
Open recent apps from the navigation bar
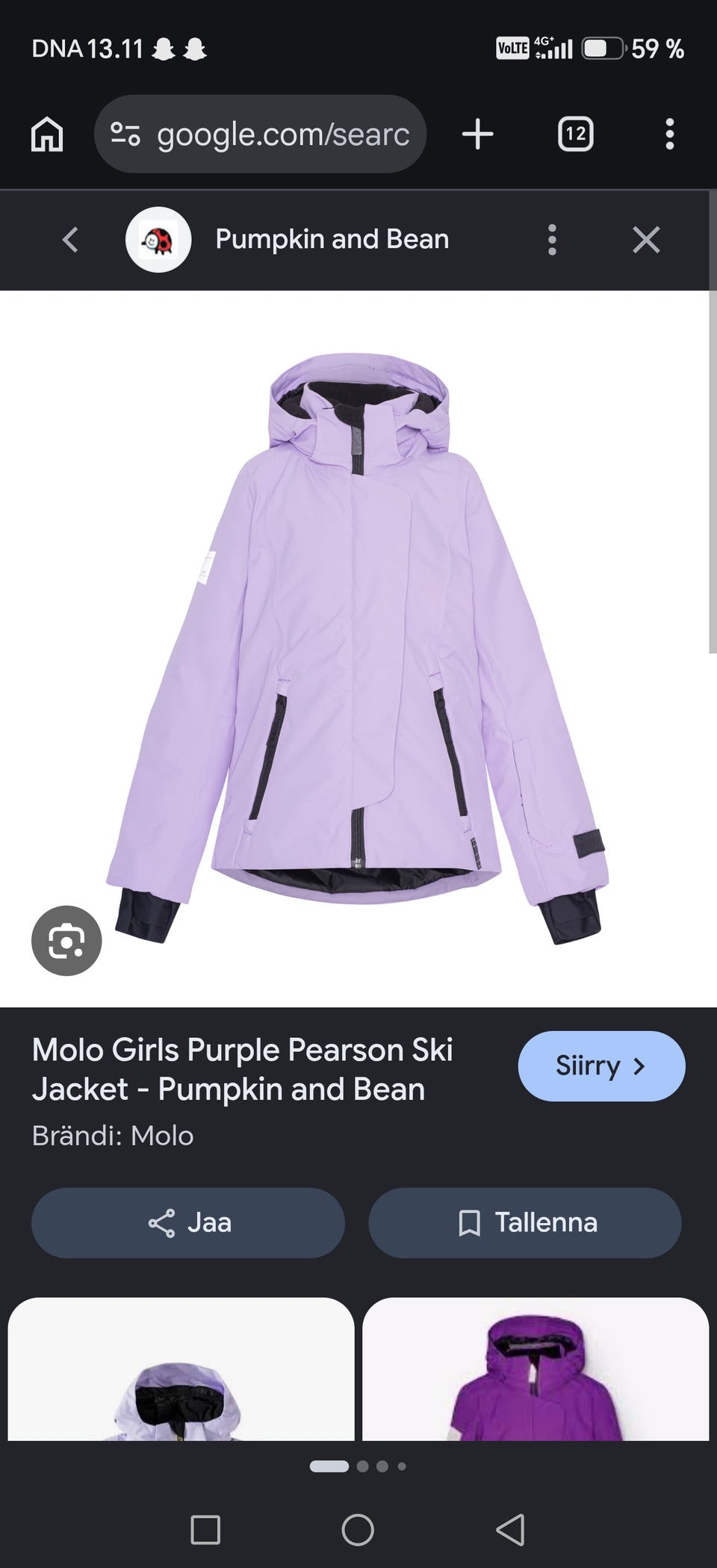click(x=205, y=1530)
